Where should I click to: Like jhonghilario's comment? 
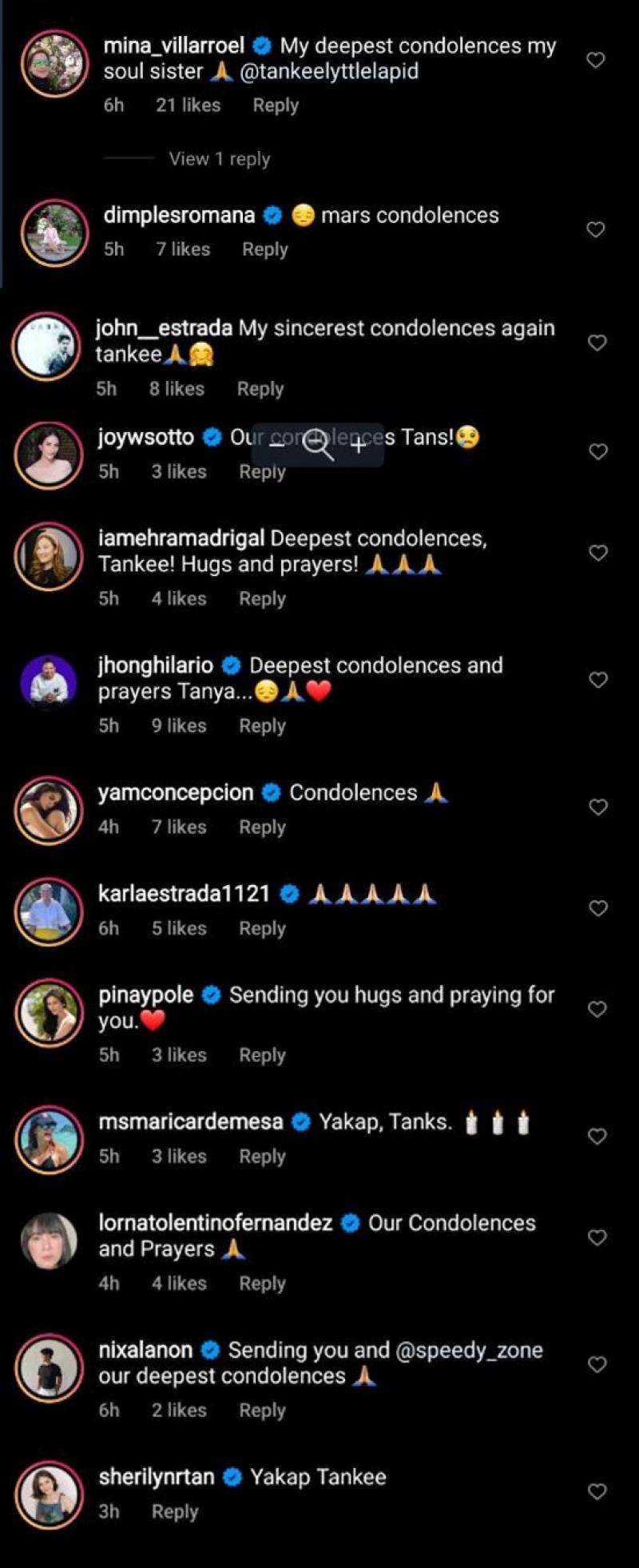click(597, 680)
